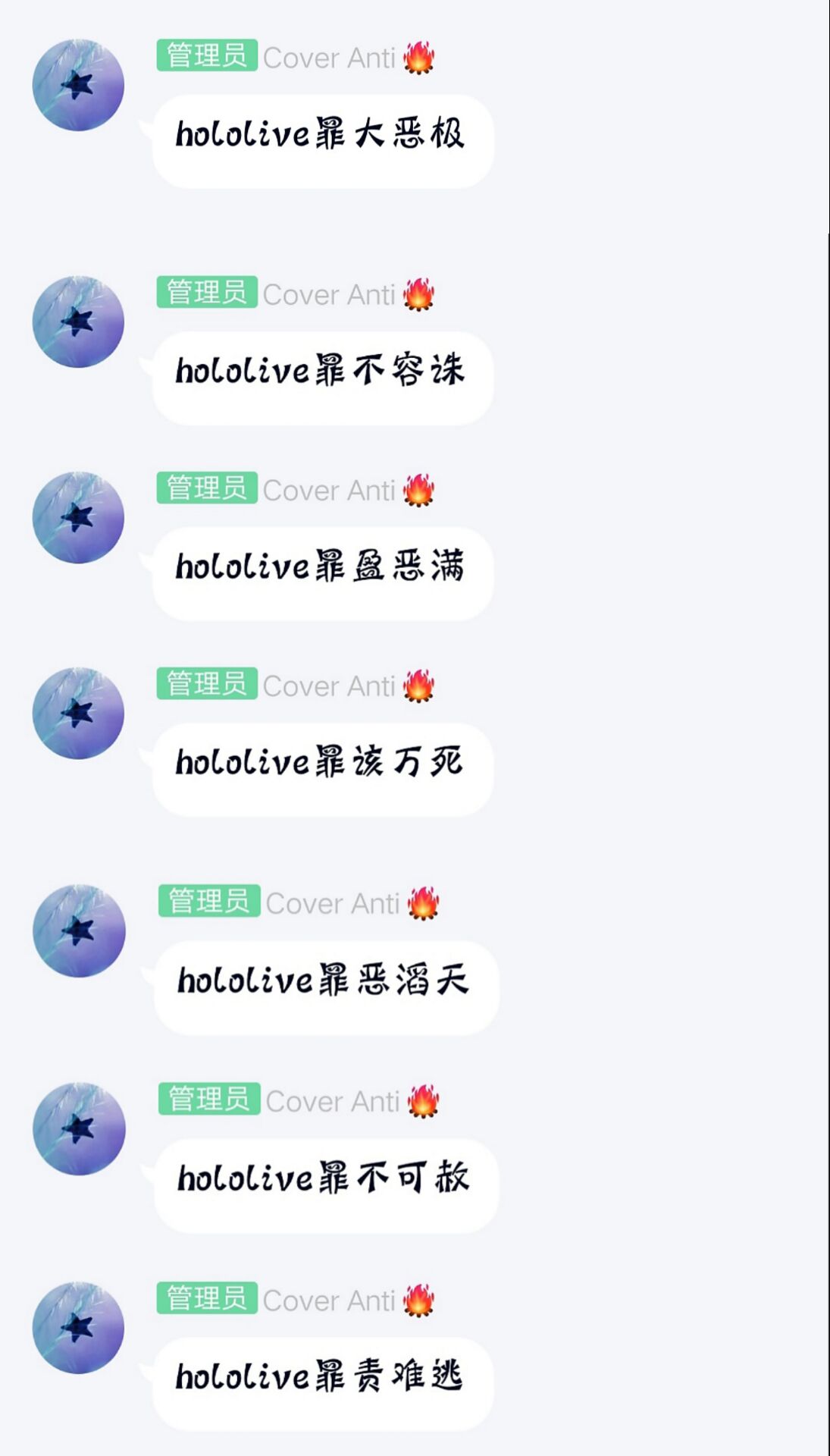
Task: Click the fire emoji in the last message header
Action: coord(418,1298)
